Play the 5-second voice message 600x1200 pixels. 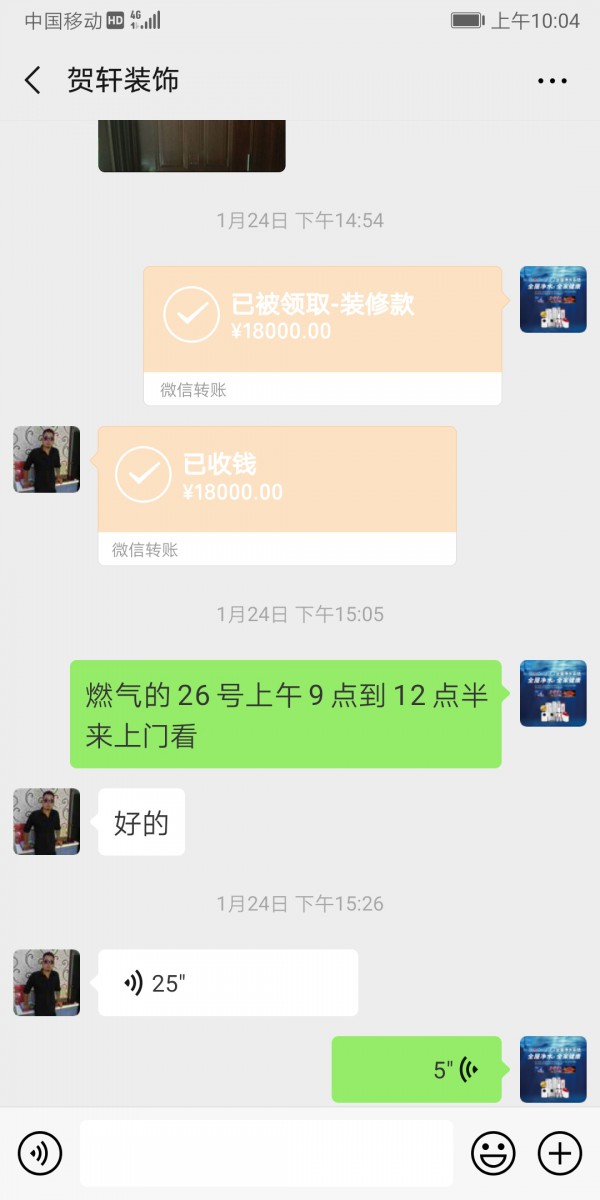(x=416, y=1070)
